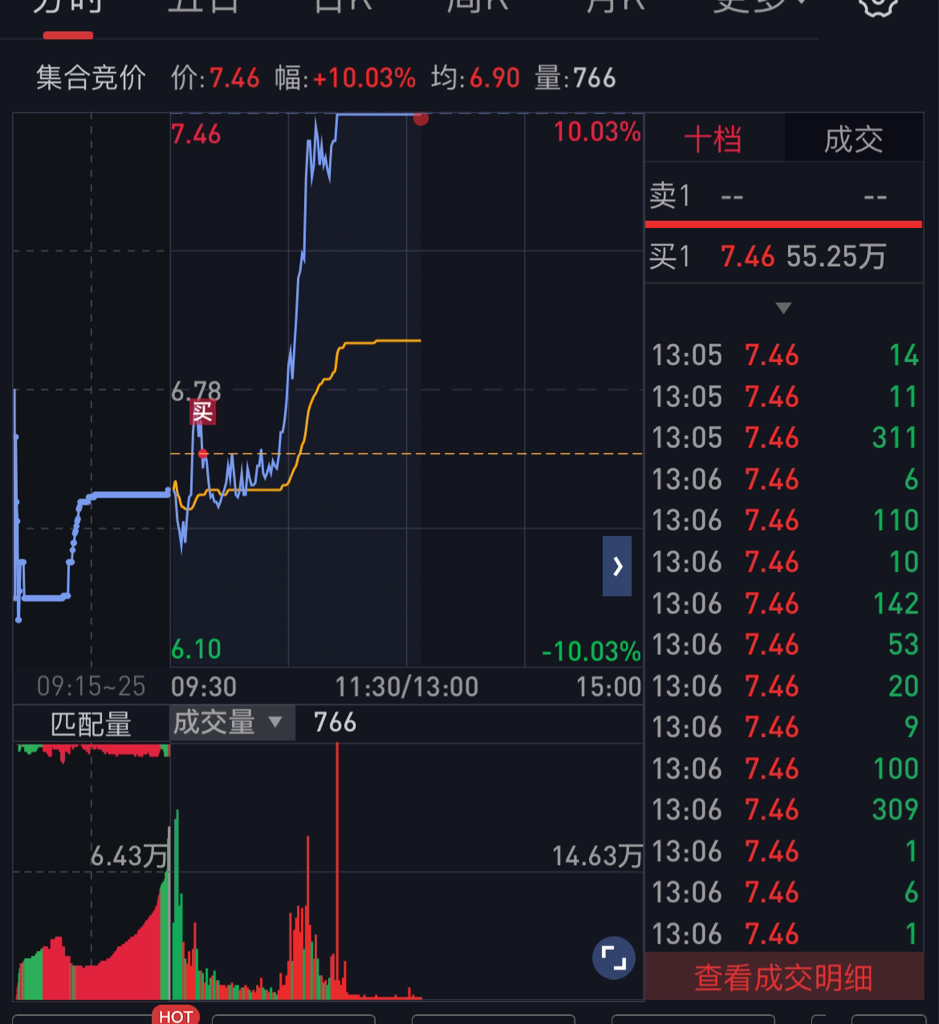939x1024 pixels.
Task: Switch to the 周K weekly tab
Action: pyautogui.click(x=477, y=8)
